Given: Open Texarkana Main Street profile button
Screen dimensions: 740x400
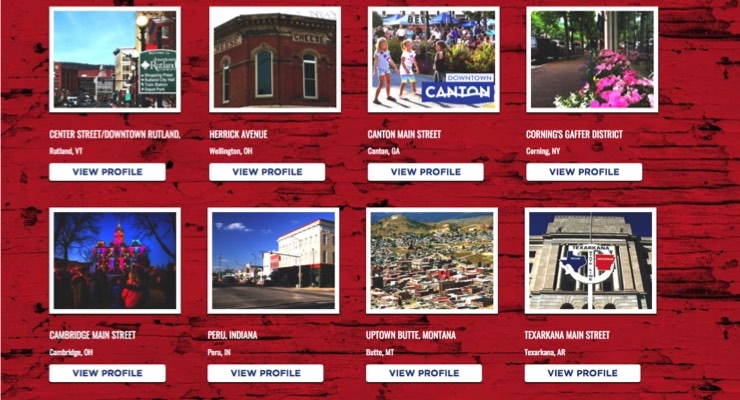Looking at the screenshot, I should point(583,373).
